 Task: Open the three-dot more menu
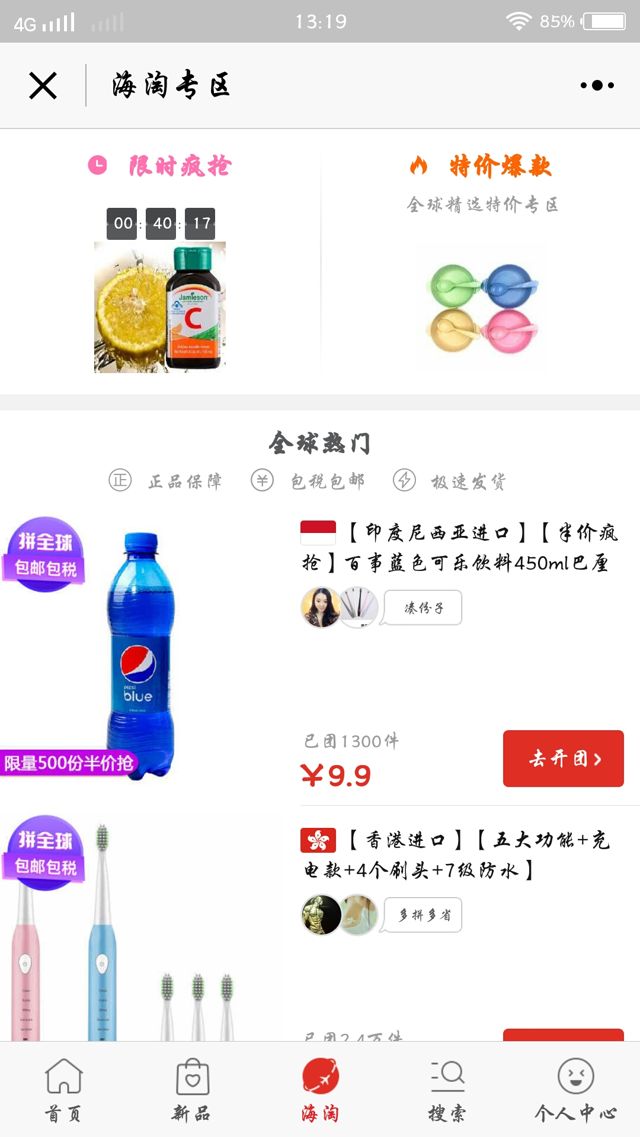coord(597,86)
